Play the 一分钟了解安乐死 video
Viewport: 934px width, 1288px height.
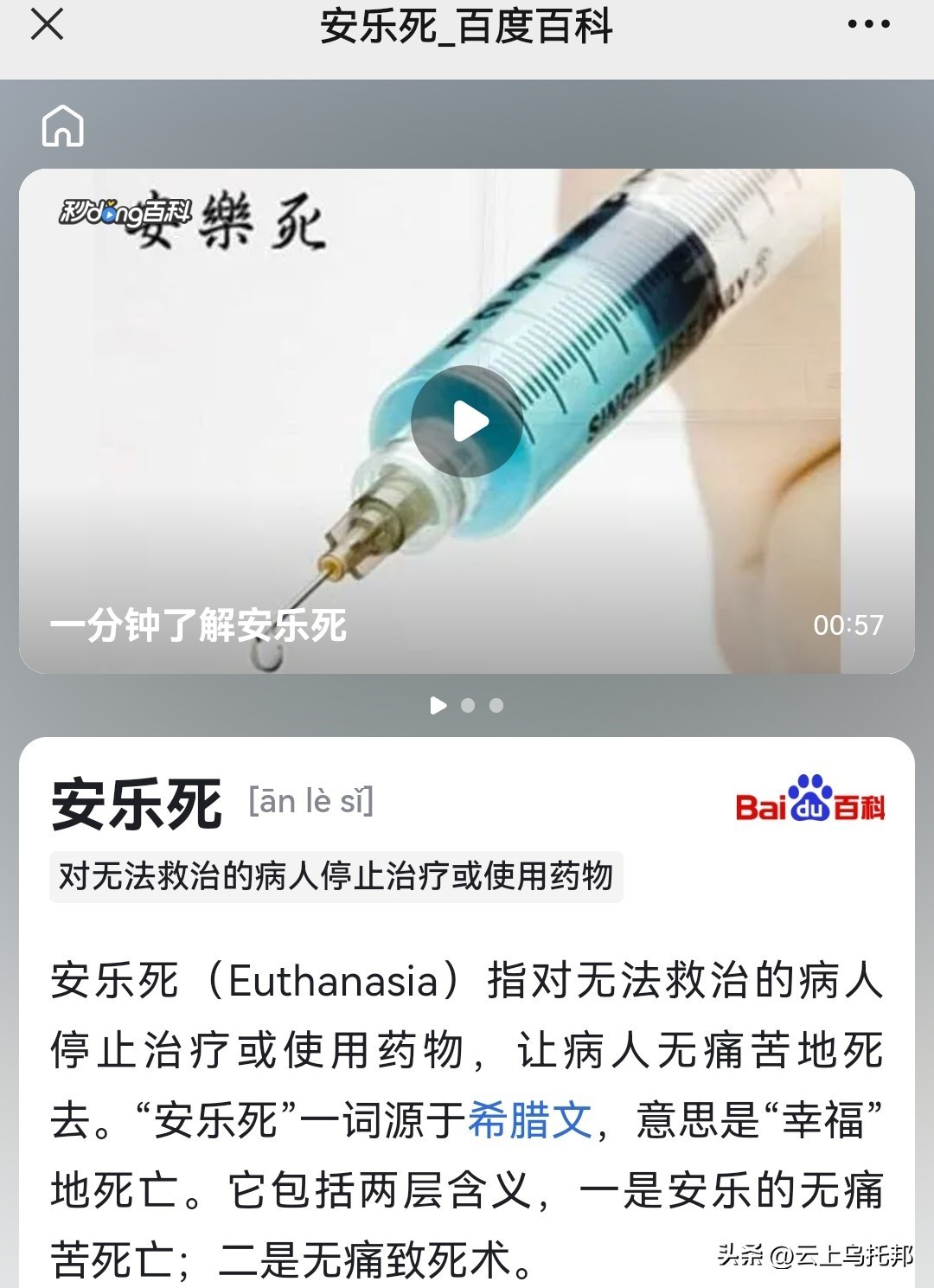(467, 421)
